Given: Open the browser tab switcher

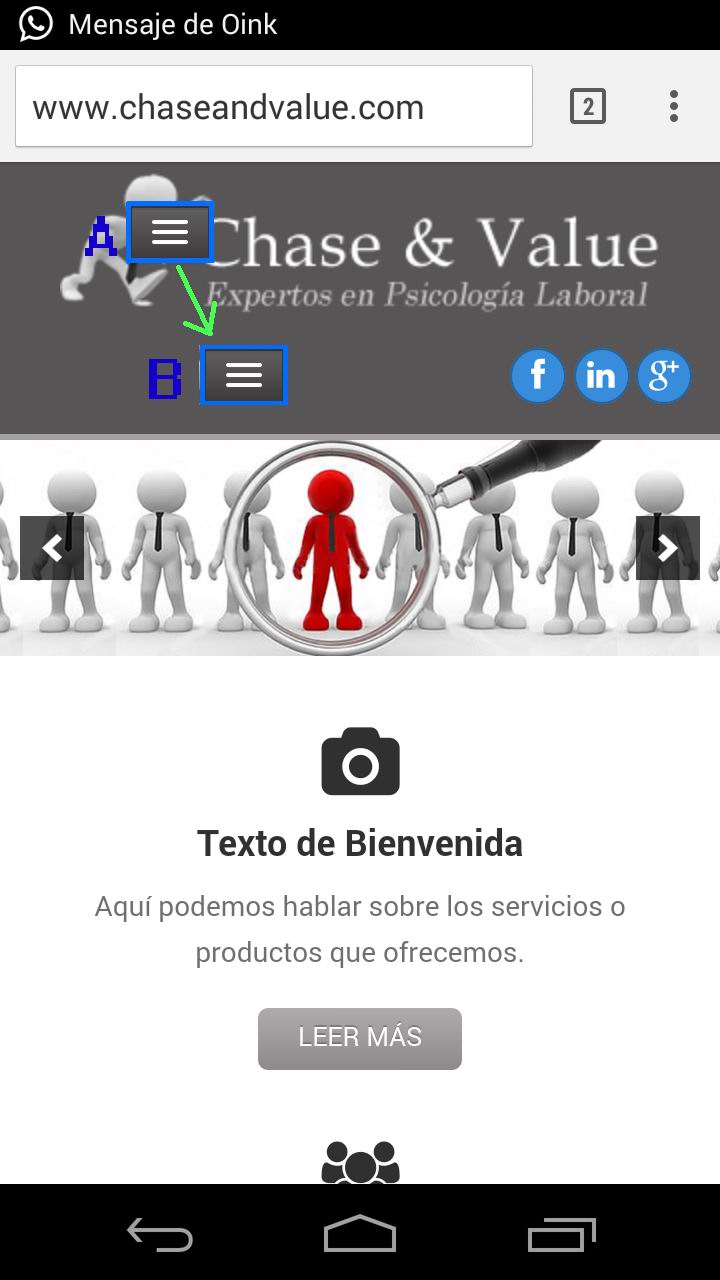Looking at the screenshot, I should (x=588, y=106).
